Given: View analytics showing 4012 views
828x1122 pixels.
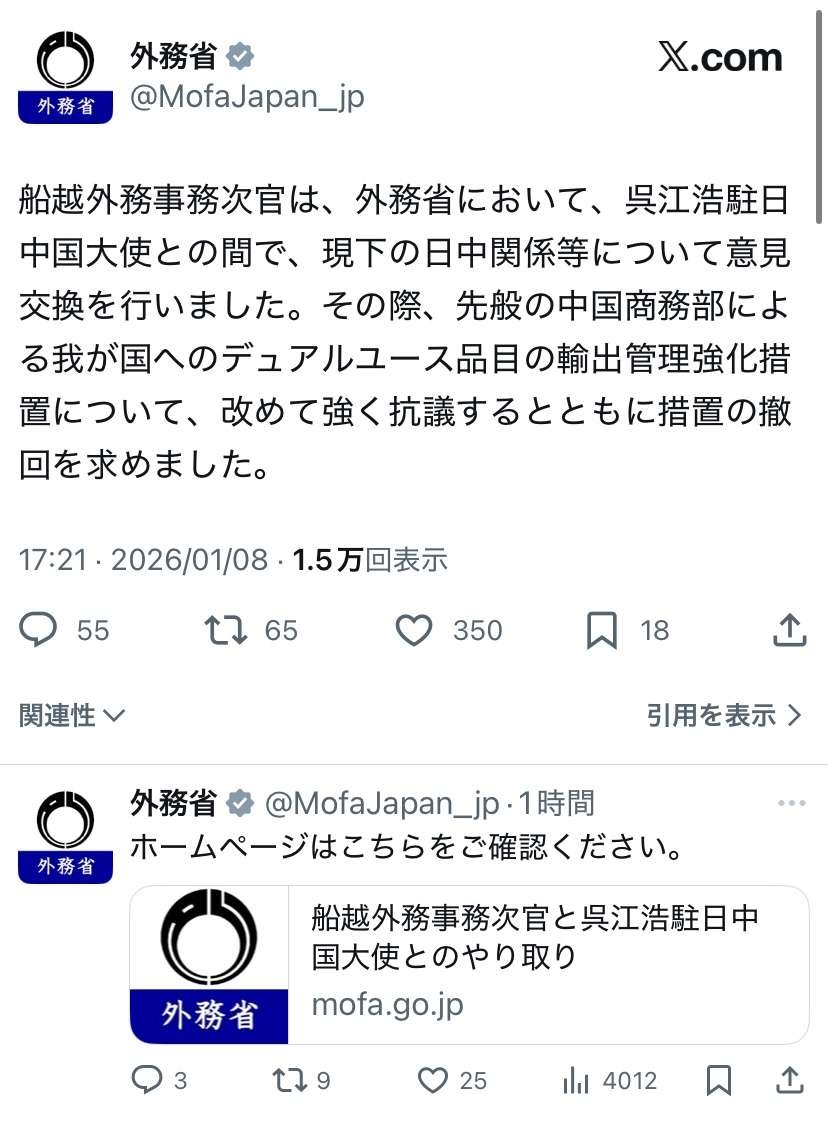Looking at the screenshot, I should pyautogui.click(x=576, y=1080).
